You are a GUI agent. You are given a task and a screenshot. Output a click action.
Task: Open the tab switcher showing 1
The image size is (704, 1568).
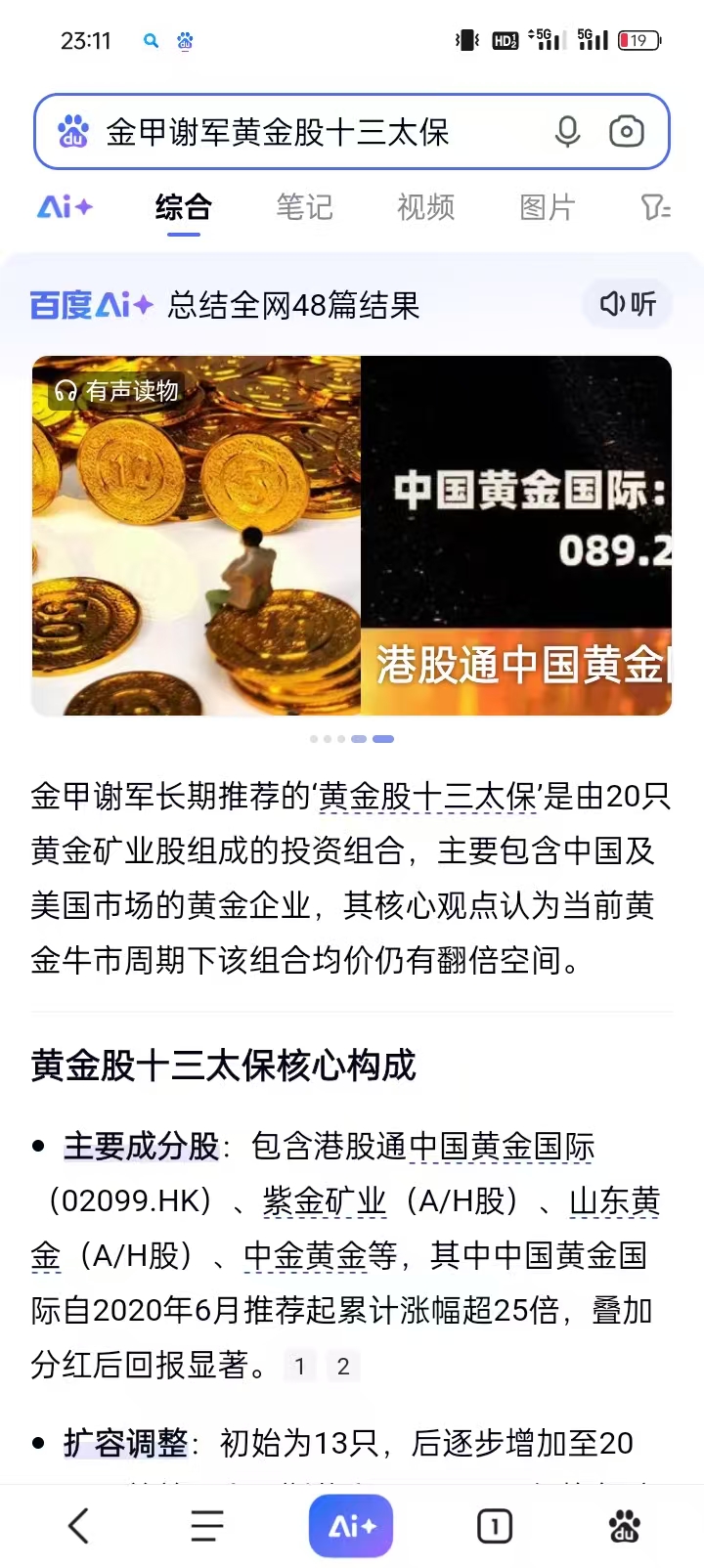495,1526
